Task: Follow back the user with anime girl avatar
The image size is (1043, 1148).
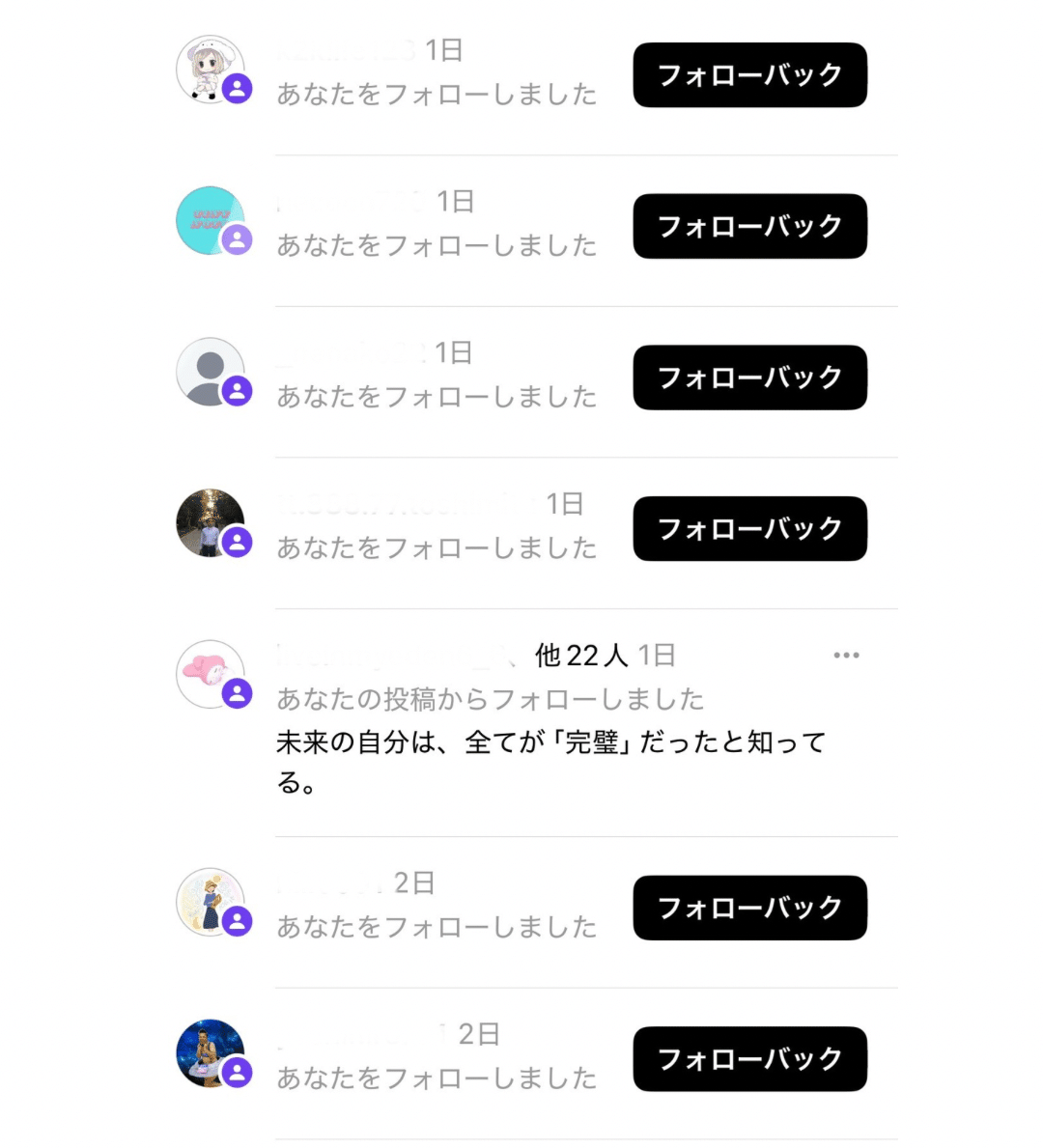Action: click(749, 75)
